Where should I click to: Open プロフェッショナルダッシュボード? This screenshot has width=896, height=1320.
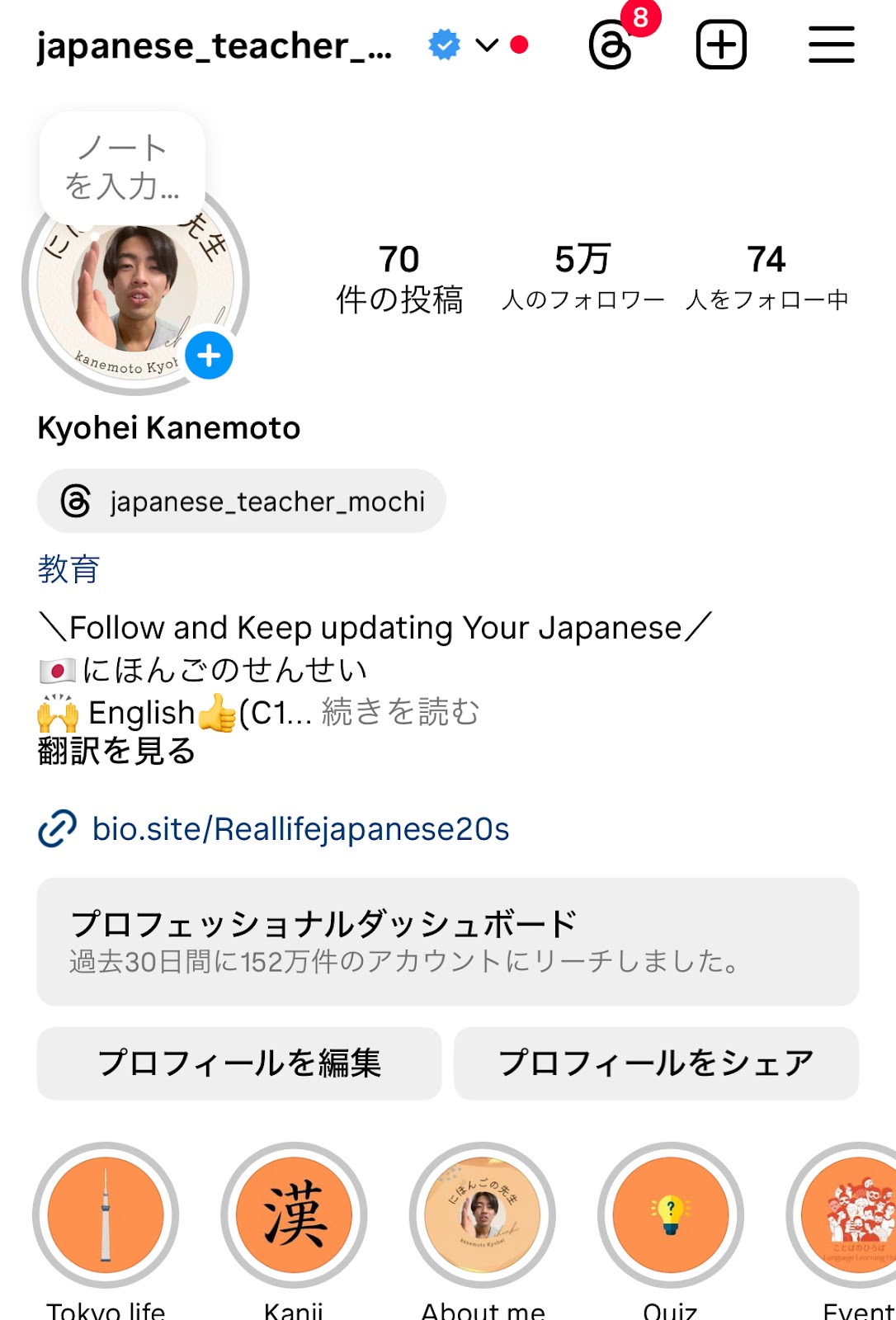(447, 941)
